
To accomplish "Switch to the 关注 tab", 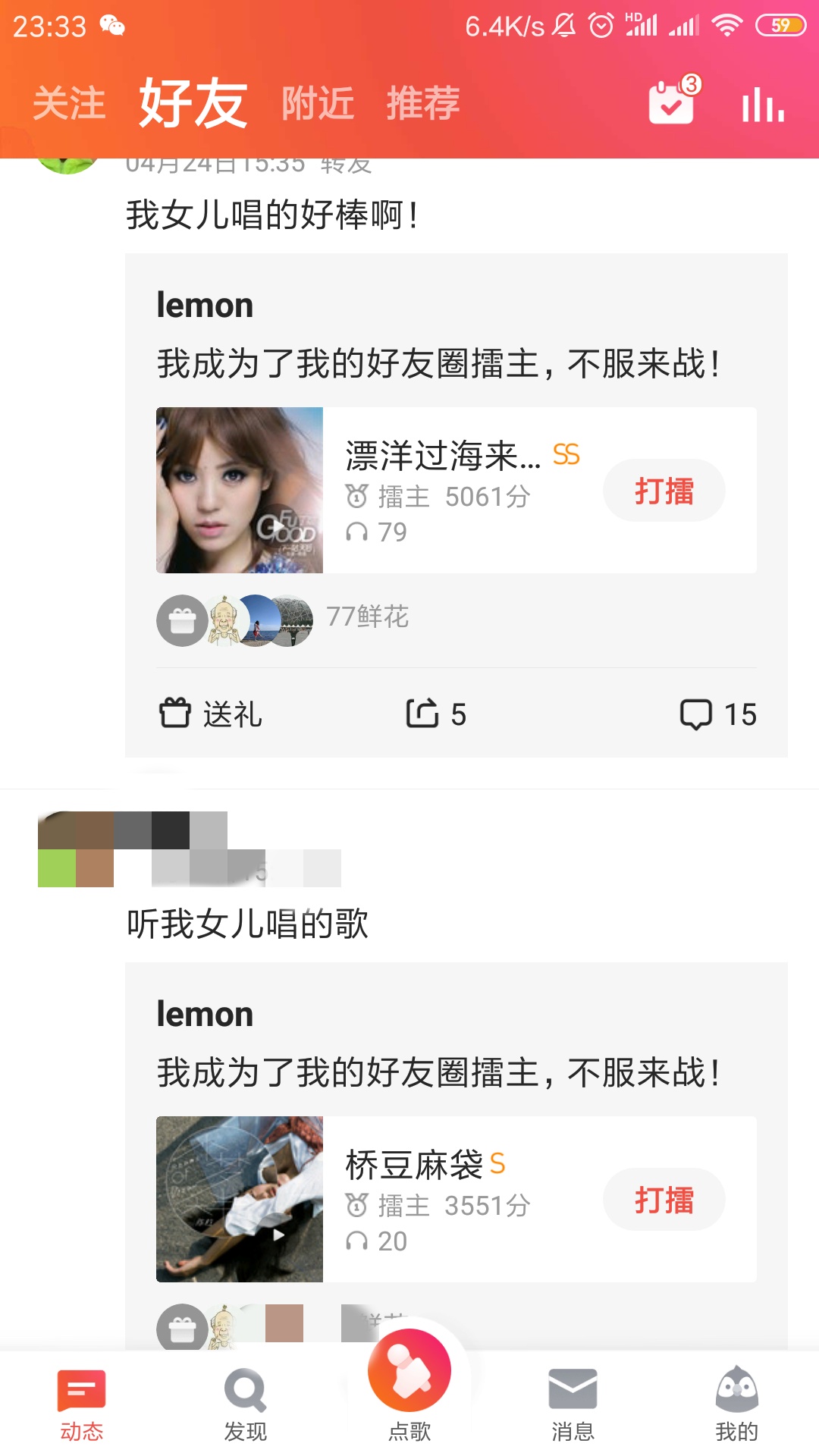I will (x=69, y=103).
